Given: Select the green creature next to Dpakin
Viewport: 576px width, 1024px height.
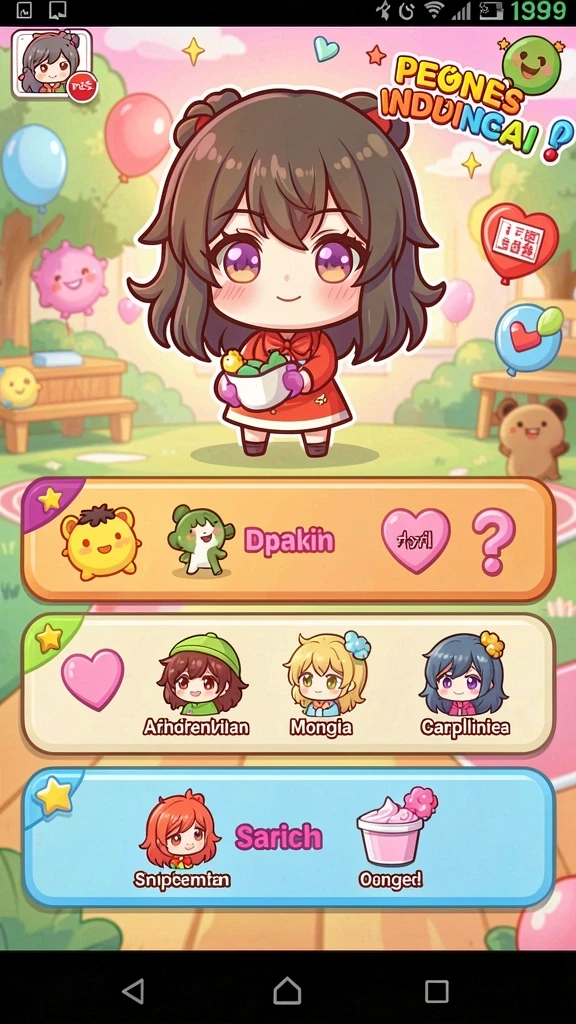Looking at the screenshot, I should click(200, 539).
